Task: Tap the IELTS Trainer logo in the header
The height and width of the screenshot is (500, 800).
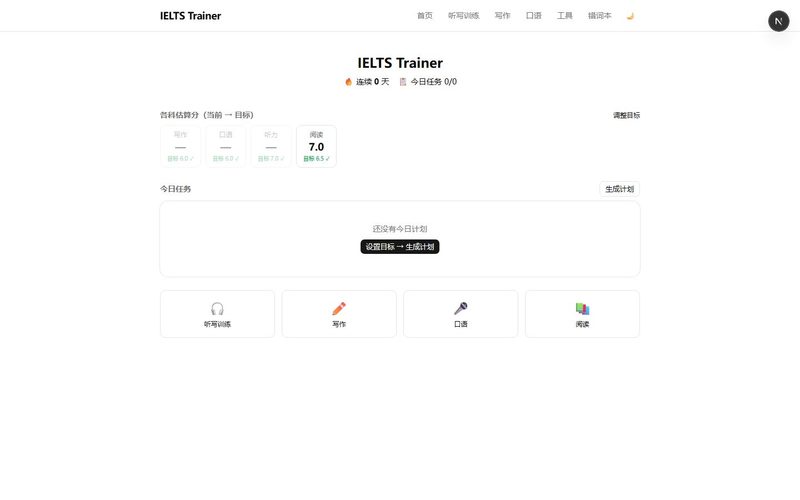Action: (x=190, y=16)
